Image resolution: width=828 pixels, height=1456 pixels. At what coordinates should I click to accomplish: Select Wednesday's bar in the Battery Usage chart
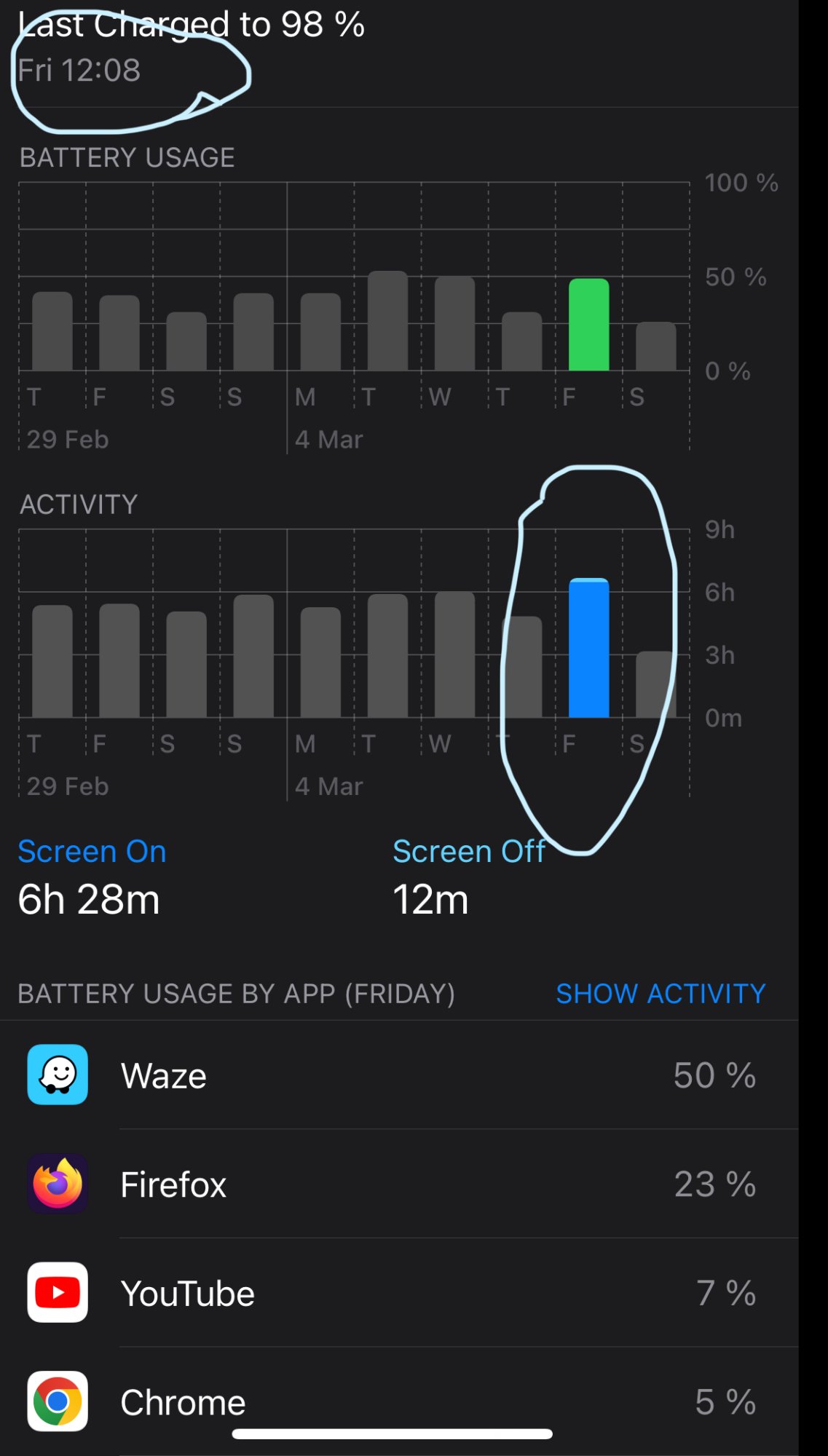pyautogui.click(x=454, y=324)
